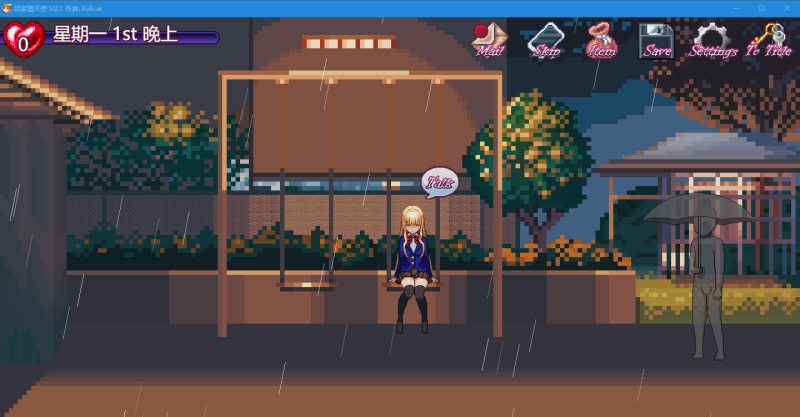Open the Item inventory

coord(602,41)
